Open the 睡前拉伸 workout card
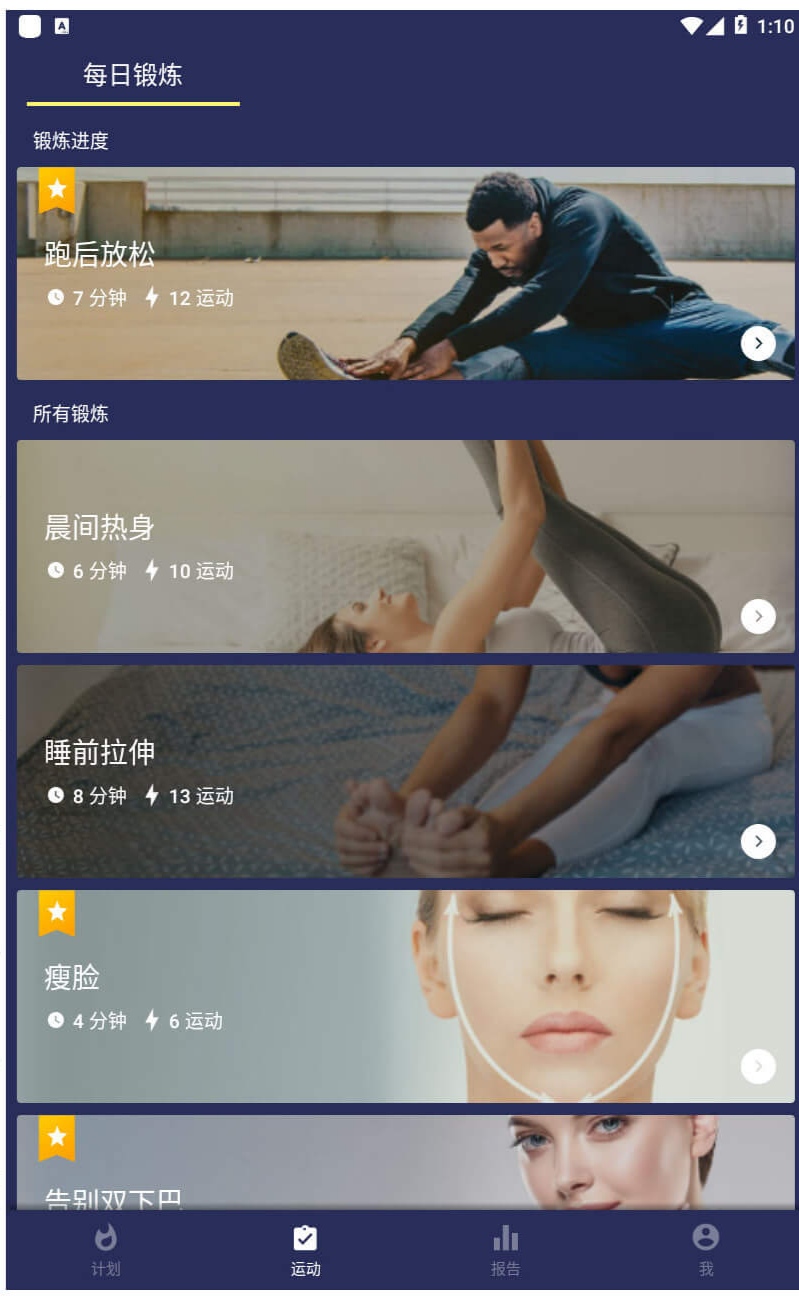 [406, 772]
